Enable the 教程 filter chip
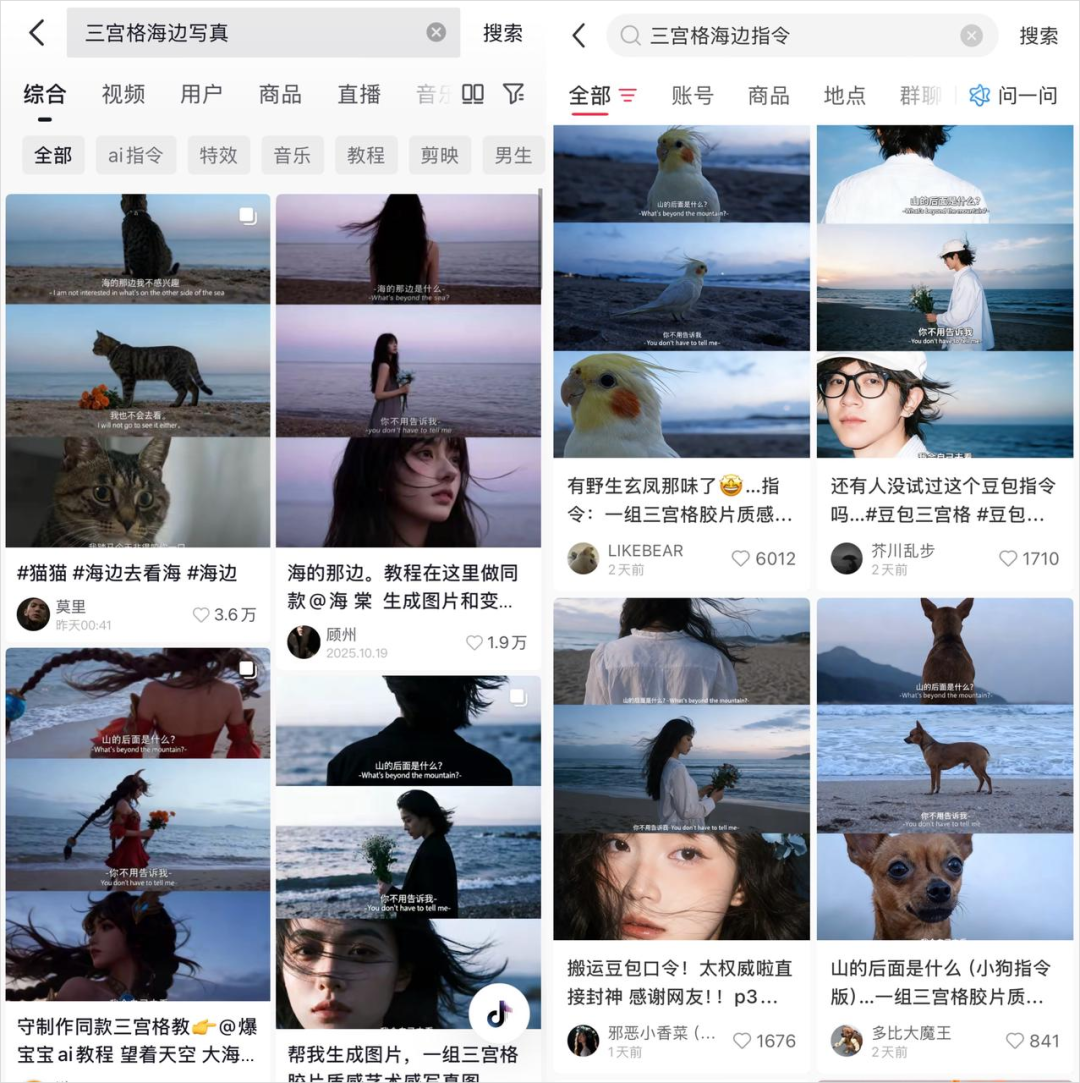This screenshot has height=1083, width=1080. 366,155
